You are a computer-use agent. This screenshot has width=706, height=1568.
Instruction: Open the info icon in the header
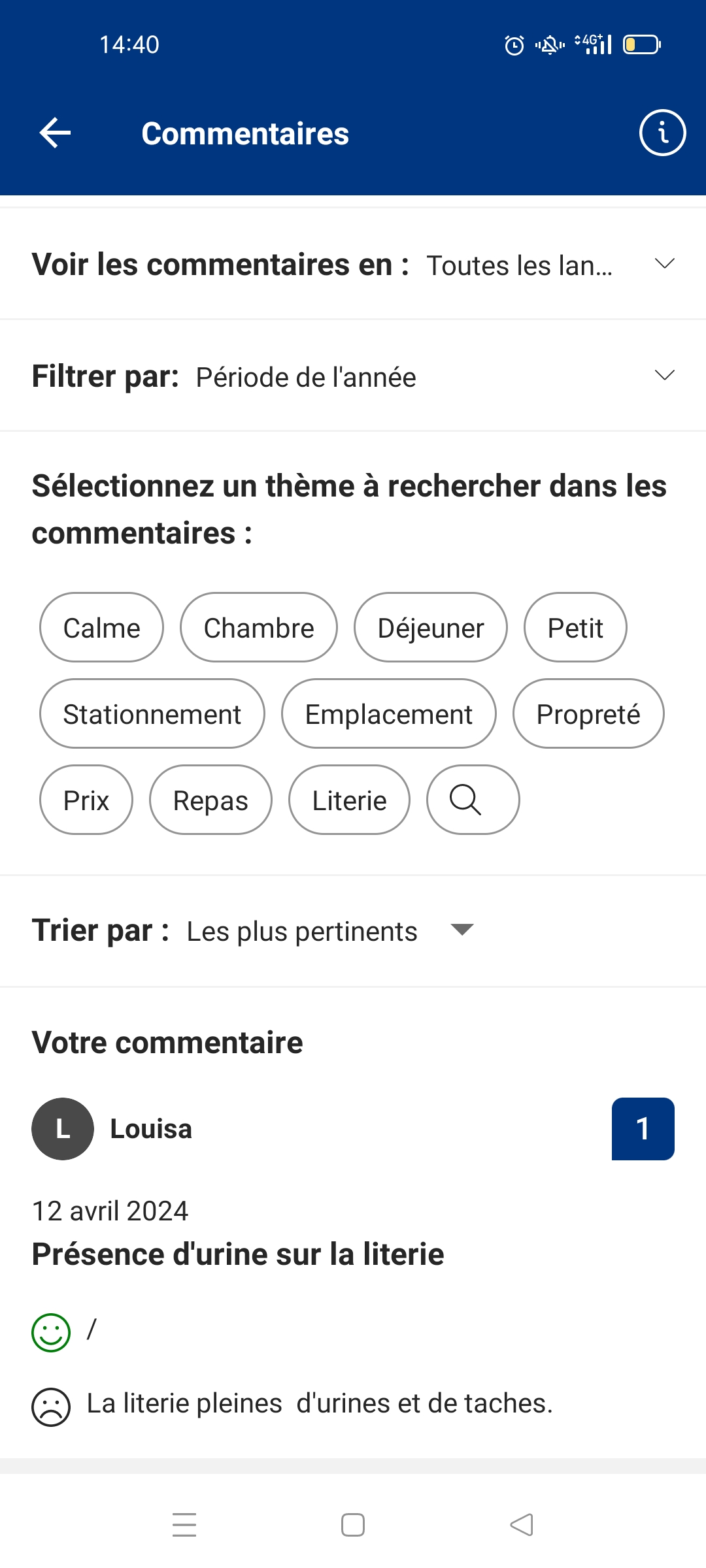click(x=662, y=133)
